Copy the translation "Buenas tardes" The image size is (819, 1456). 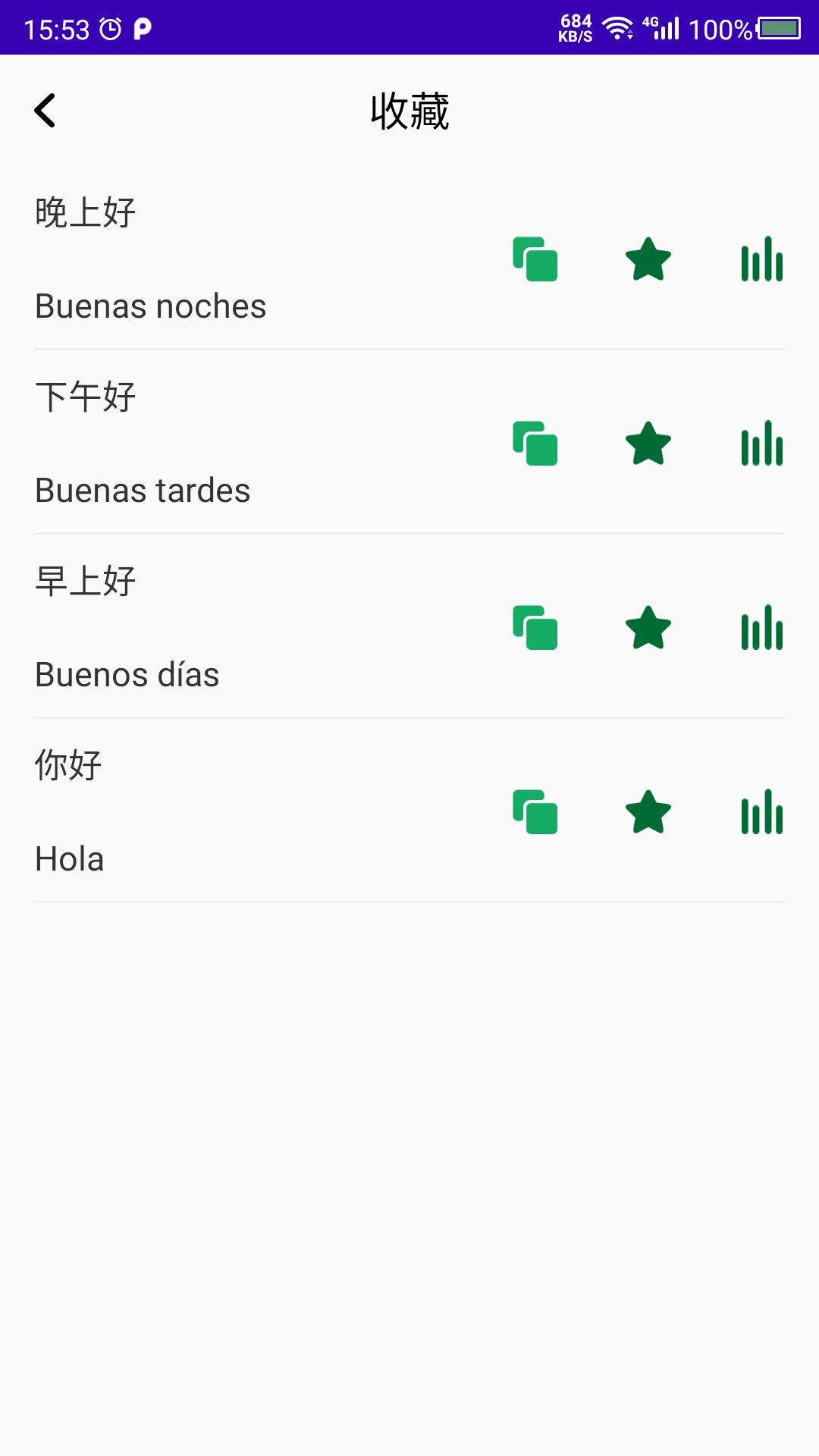[535, 445]
